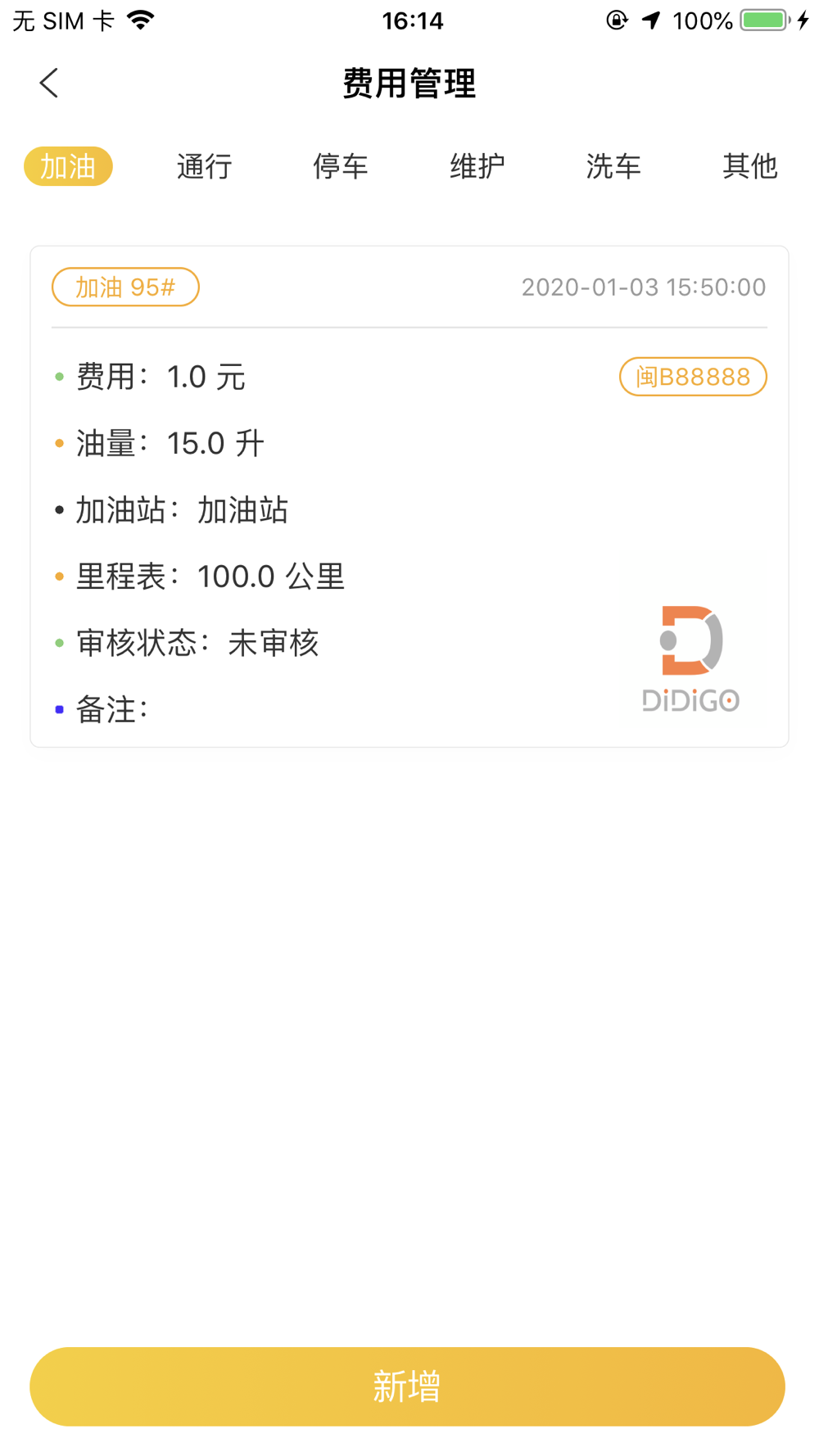This screenshot has height=1456, width=819.
Task: Switch to the 洗车 tab
Action: coord(613,166)
